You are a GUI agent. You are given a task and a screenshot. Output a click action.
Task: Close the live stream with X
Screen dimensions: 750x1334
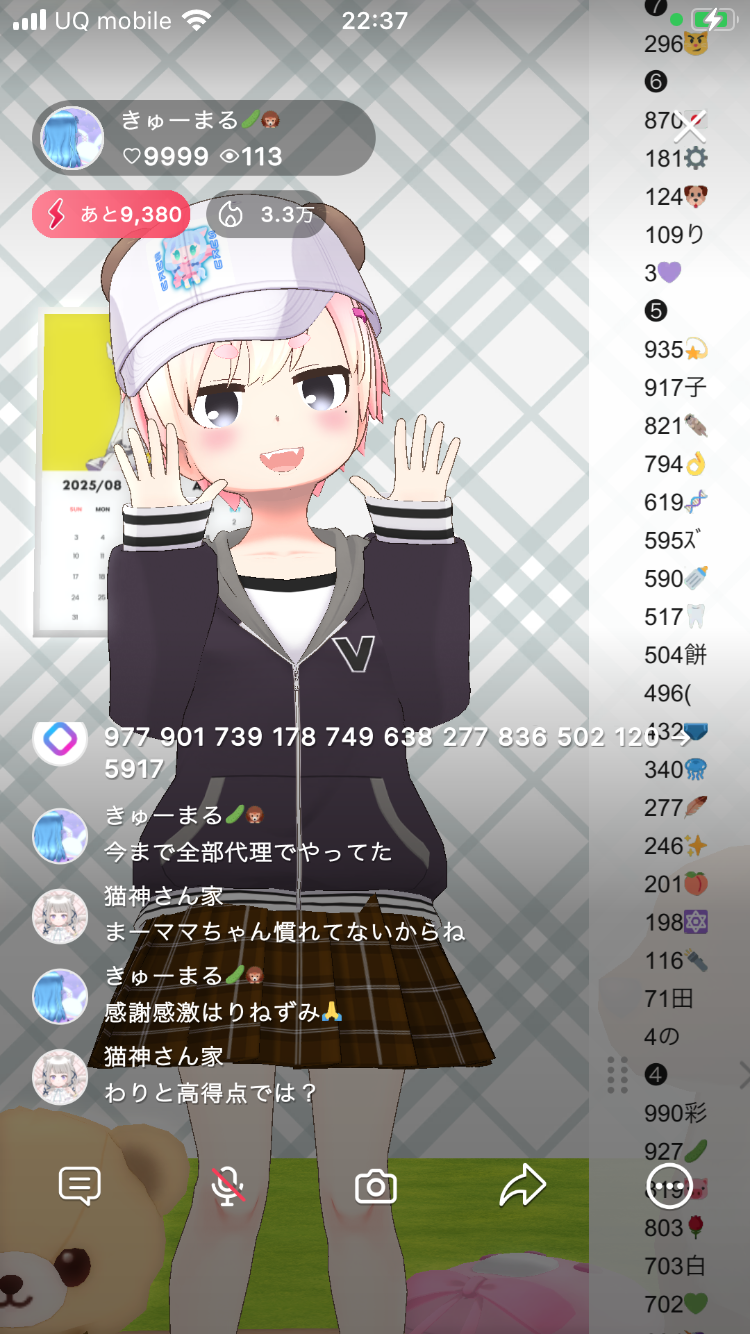[690, 126]
